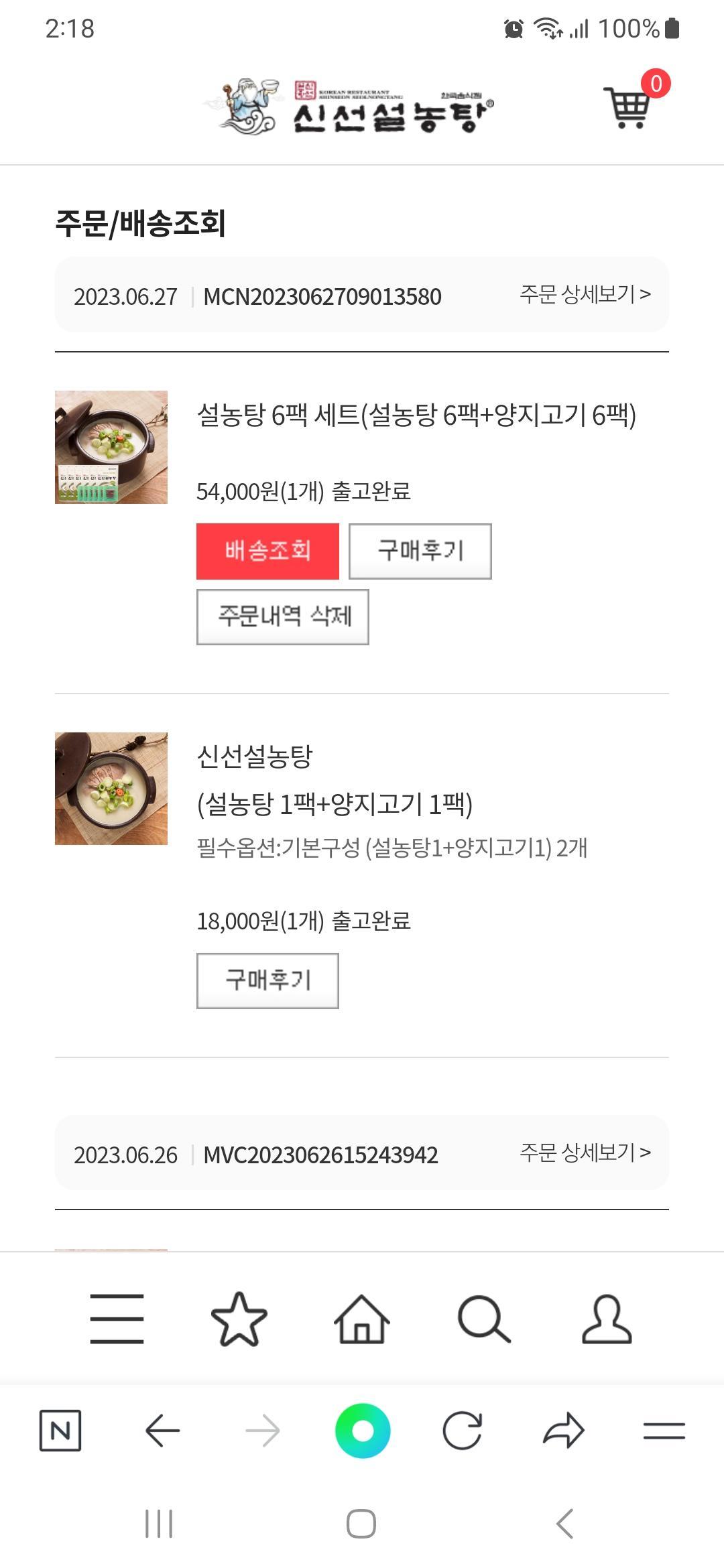Open favorites star tab
The height and width of the screenshot is (1568, 724).
click(239, 1319)
